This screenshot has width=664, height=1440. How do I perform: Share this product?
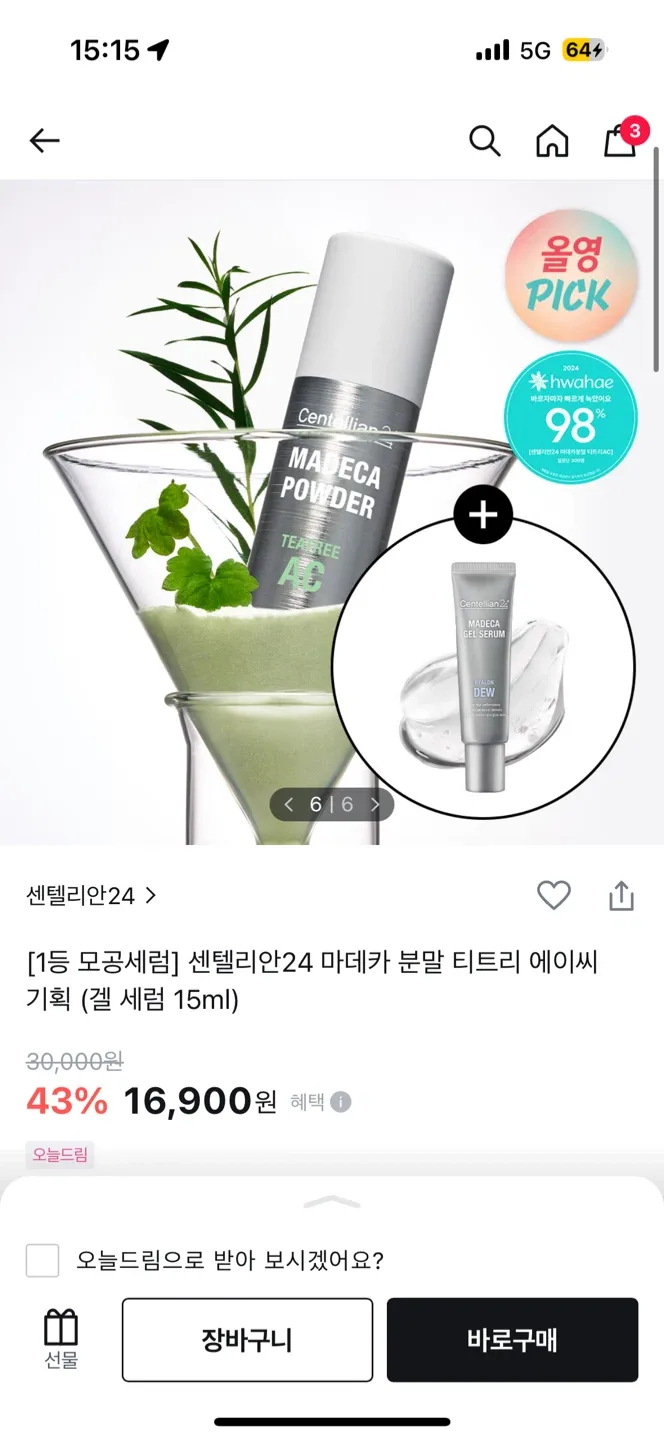(x=622, y=895)
